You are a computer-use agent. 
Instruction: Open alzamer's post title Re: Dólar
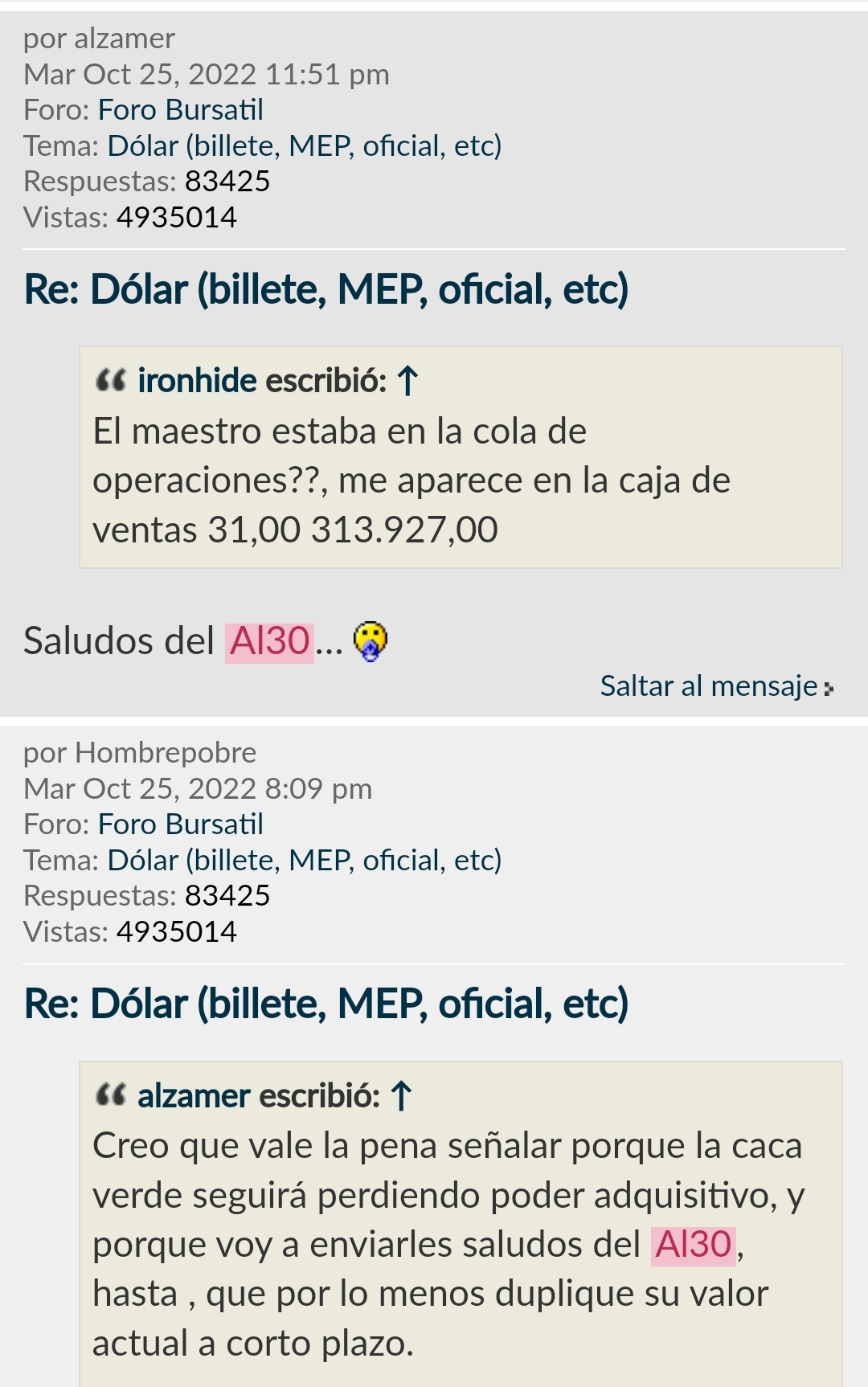pos(325,289)
